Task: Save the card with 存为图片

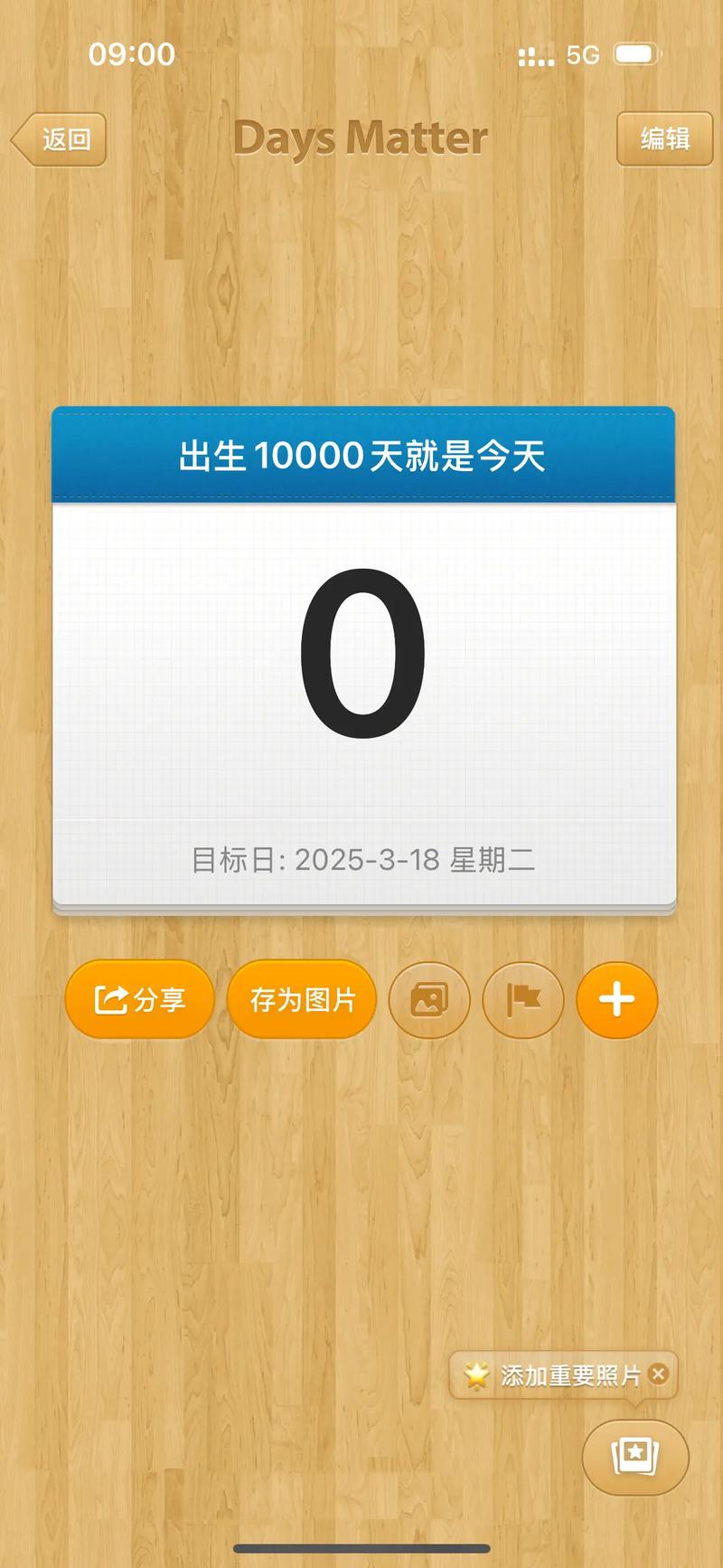Action: click(302, 999)
